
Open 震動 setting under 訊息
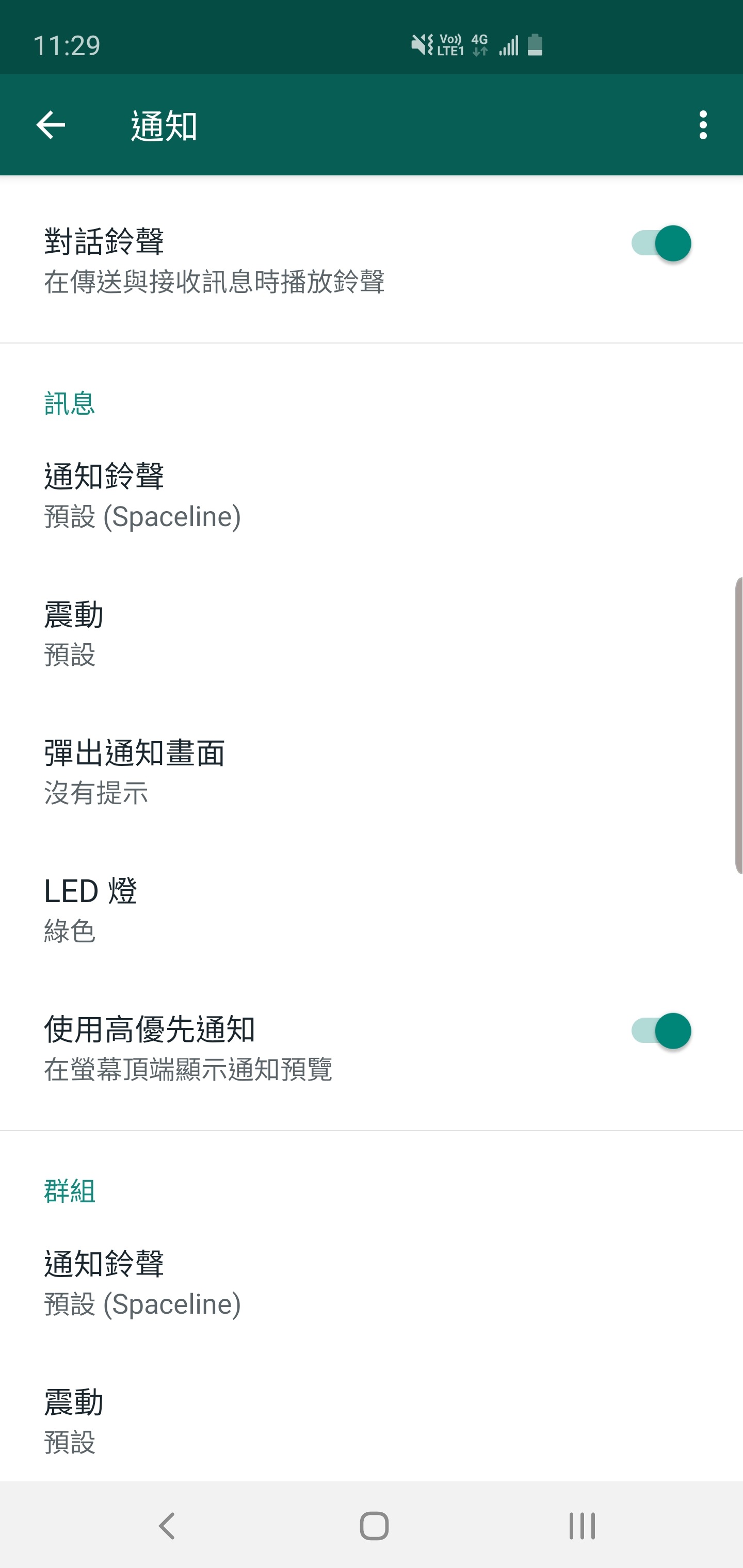point(372,634)
